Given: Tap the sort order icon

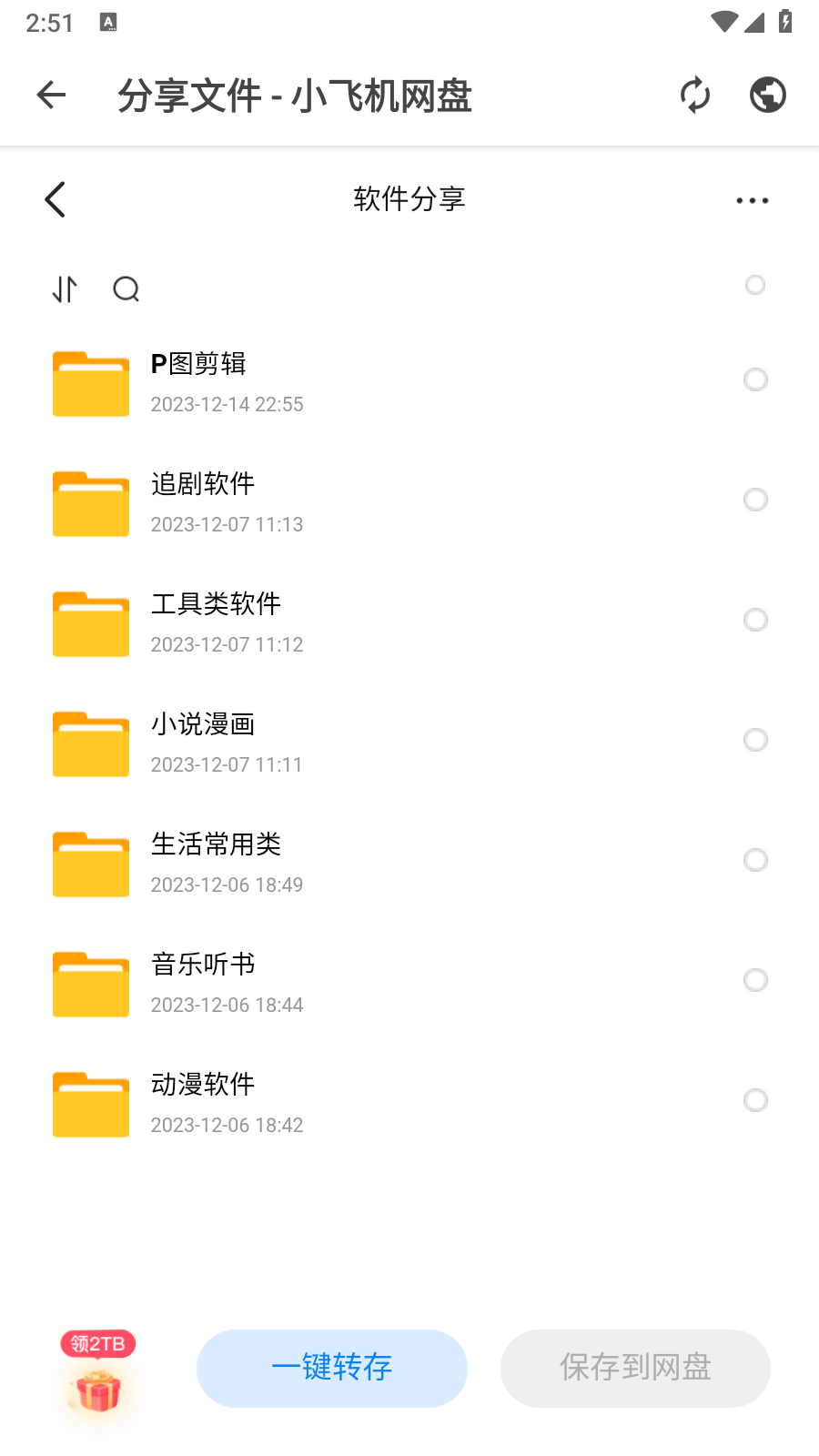Looking at the screenshot, I should [64, 288].
